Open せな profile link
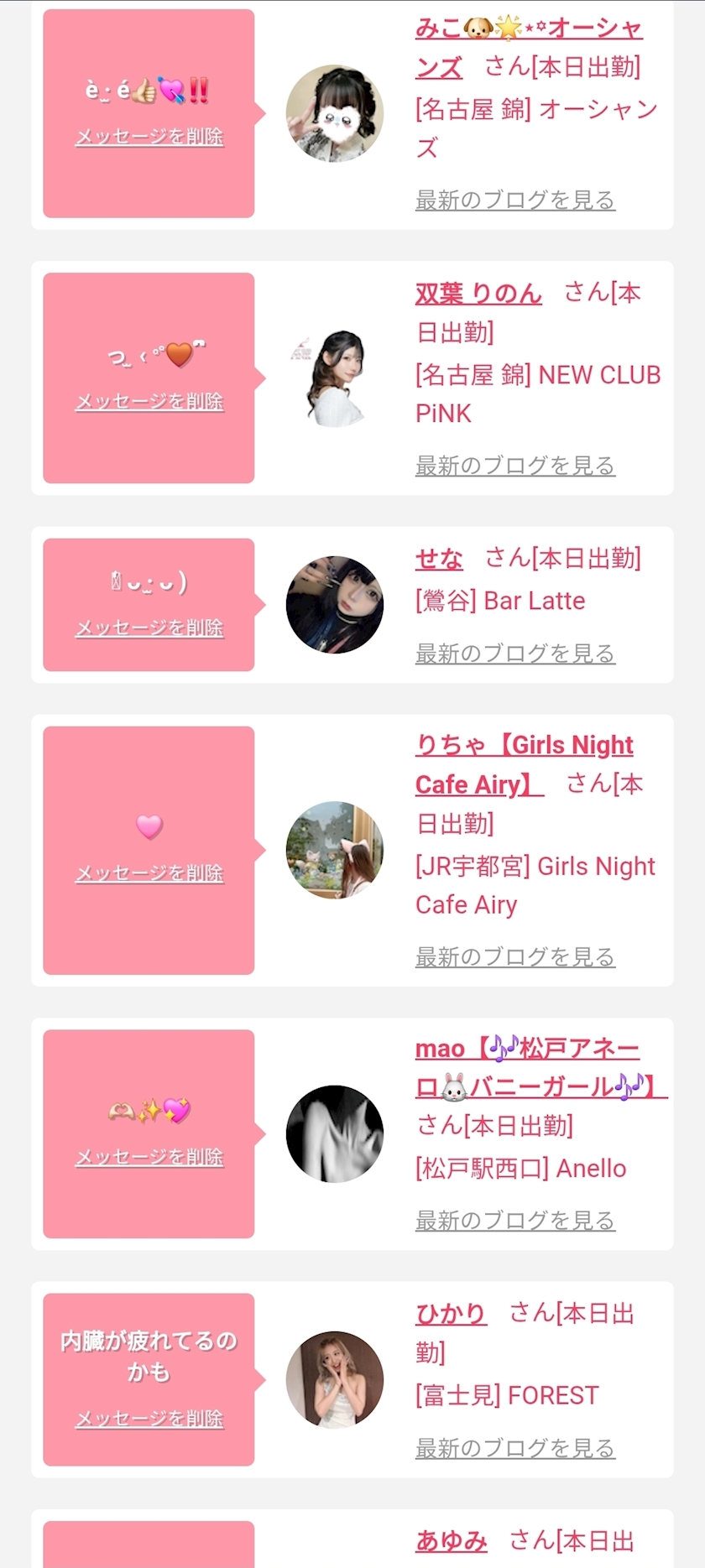 pos(439,558)
